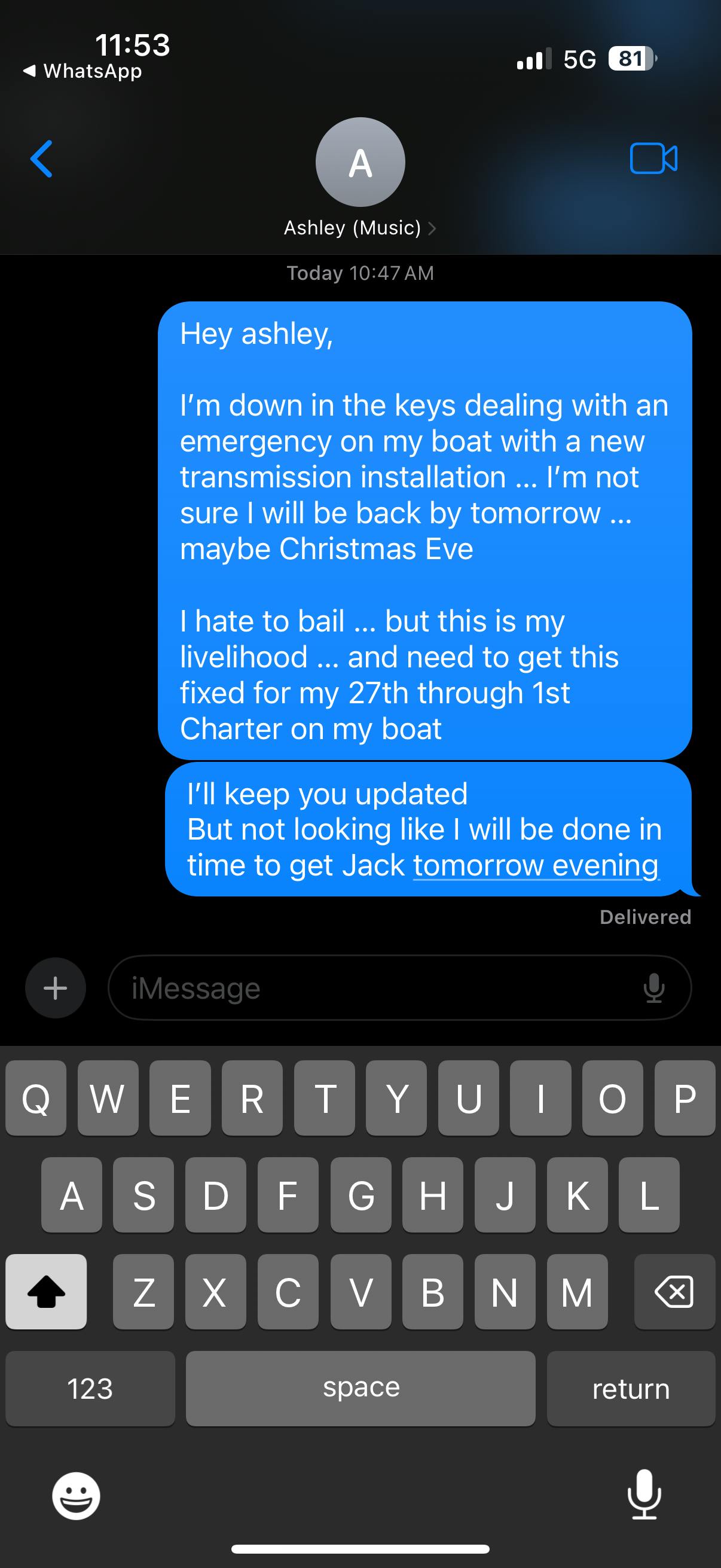This screenshot has width=721, height=1568.
Task: Switch the keyboard to numbers with 123
Action: click(x=90, y=1389)
